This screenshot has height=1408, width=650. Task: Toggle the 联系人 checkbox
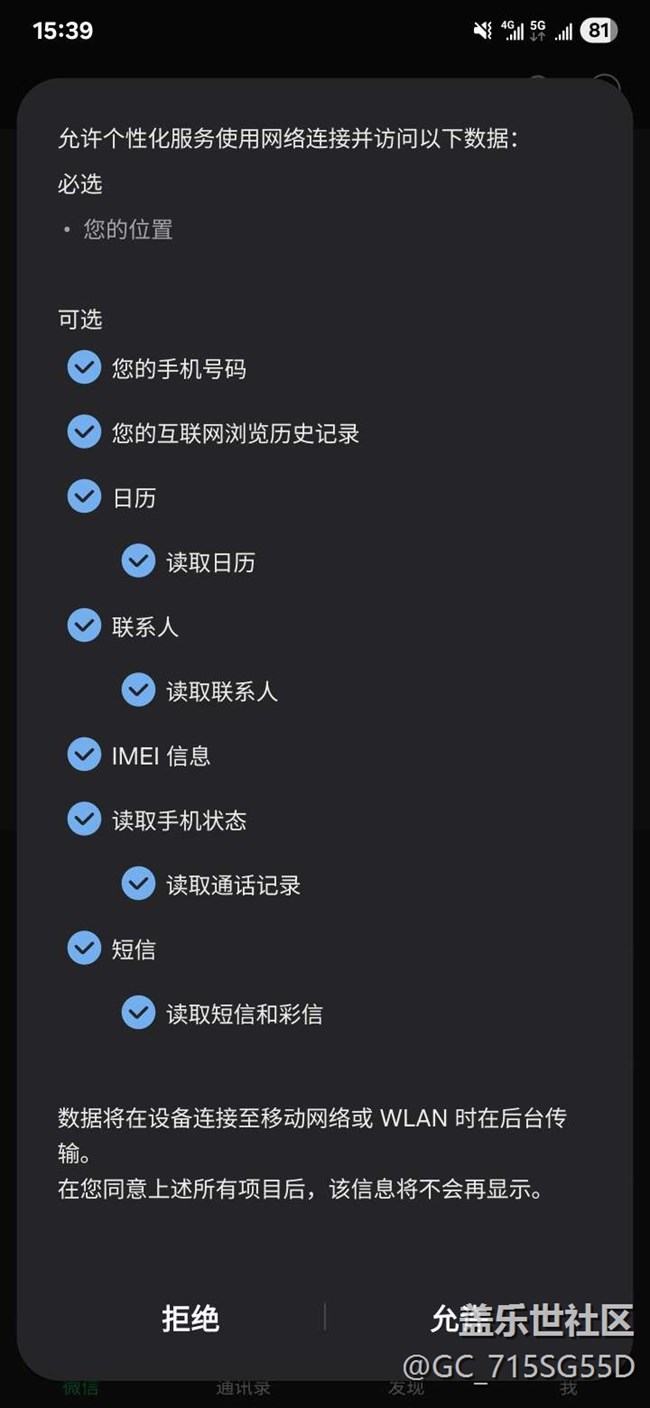point(84,626)
